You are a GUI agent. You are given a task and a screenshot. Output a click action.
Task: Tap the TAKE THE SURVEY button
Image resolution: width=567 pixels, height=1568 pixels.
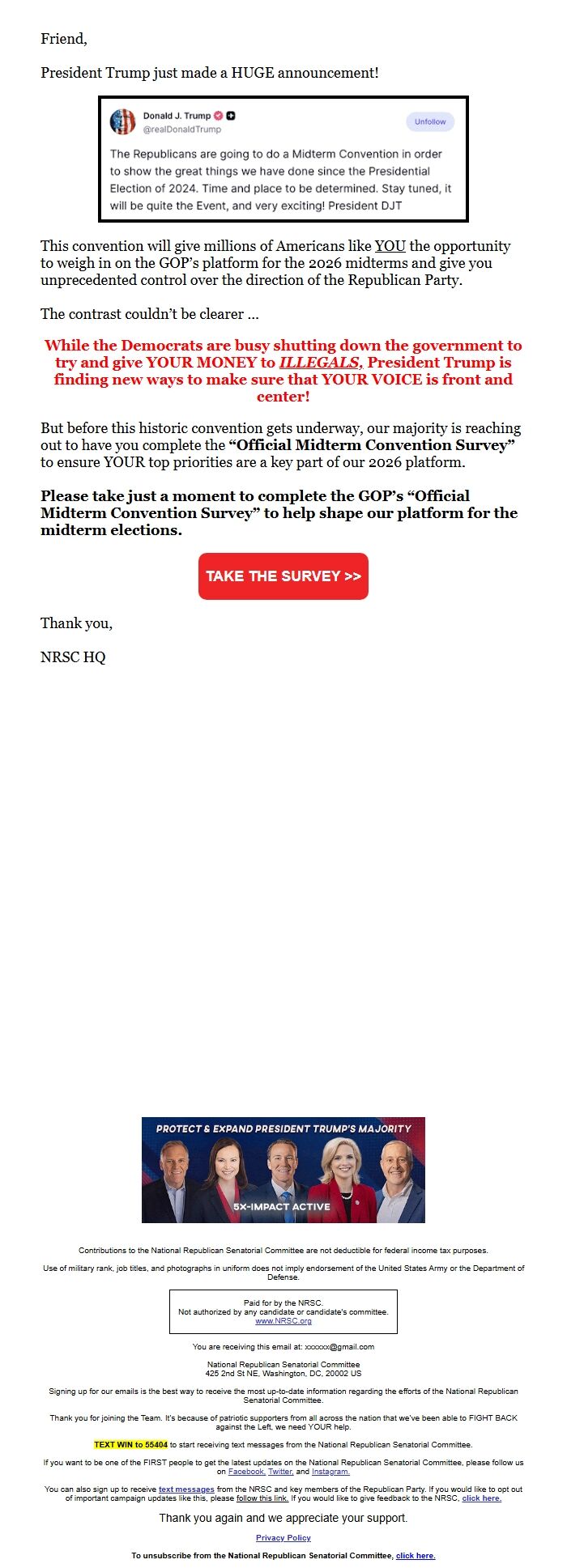tap(283, 576)
